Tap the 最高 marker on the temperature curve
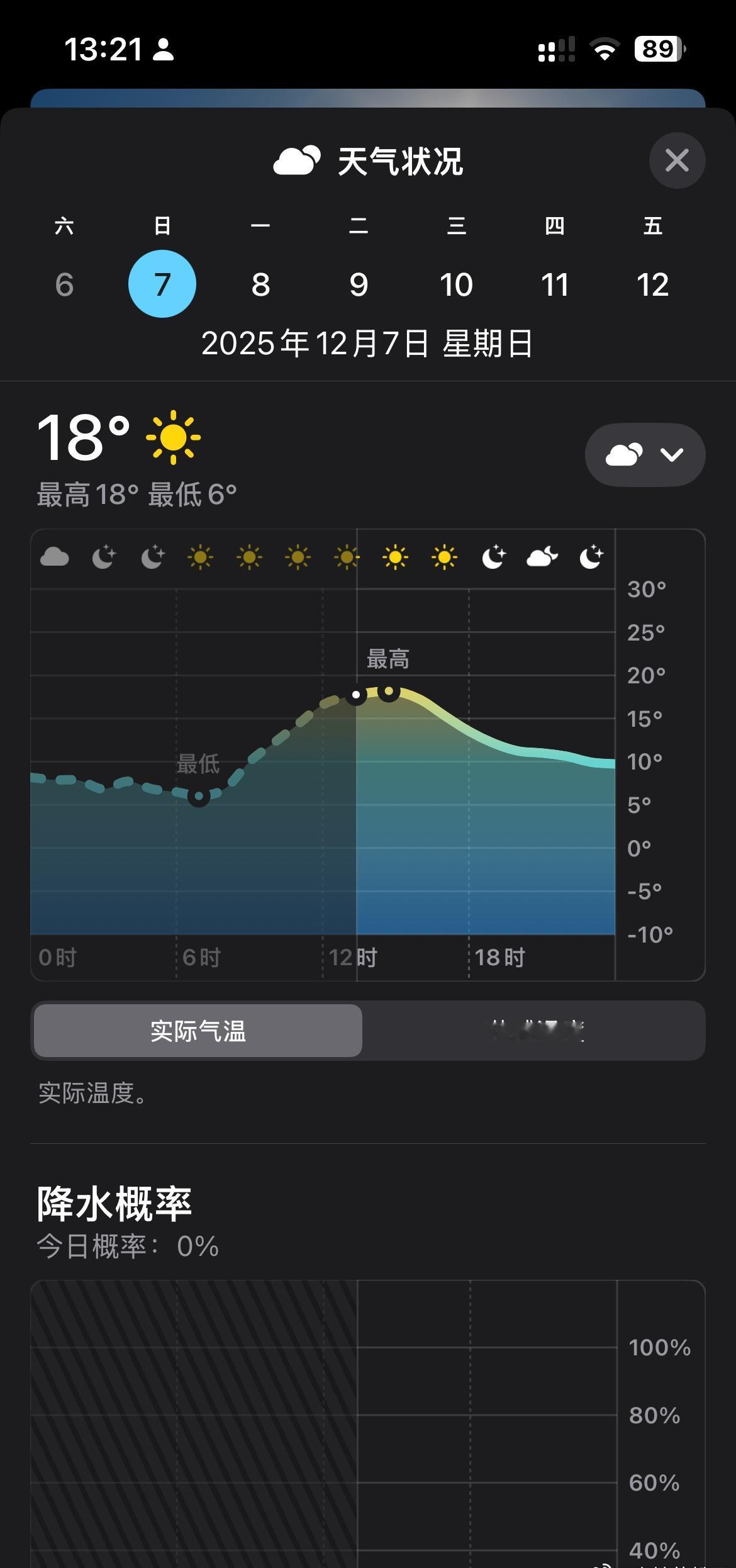 click(x=390, y=691)
